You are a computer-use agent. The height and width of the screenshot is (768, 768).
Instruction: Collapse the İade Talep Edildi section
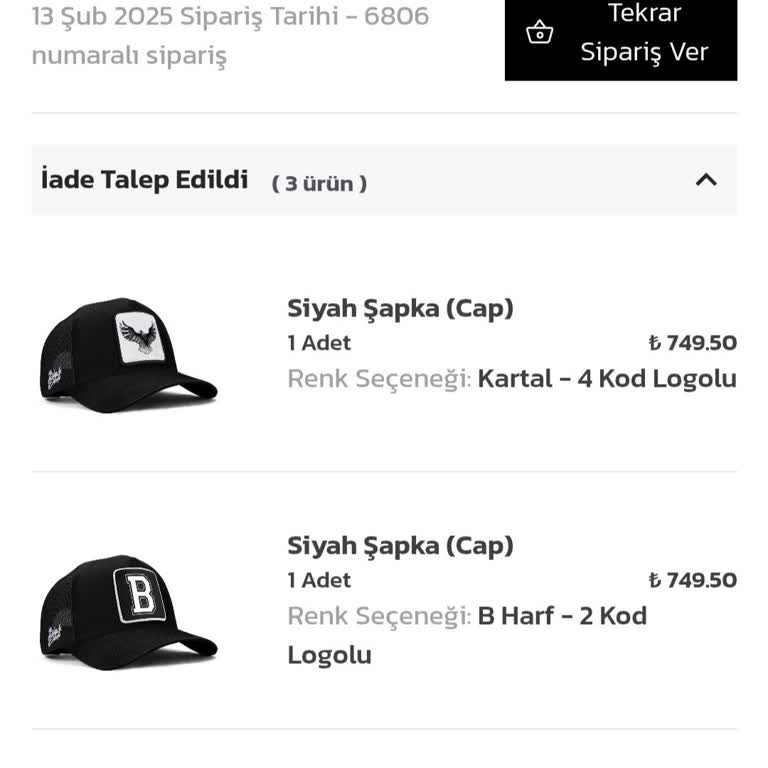706,180
